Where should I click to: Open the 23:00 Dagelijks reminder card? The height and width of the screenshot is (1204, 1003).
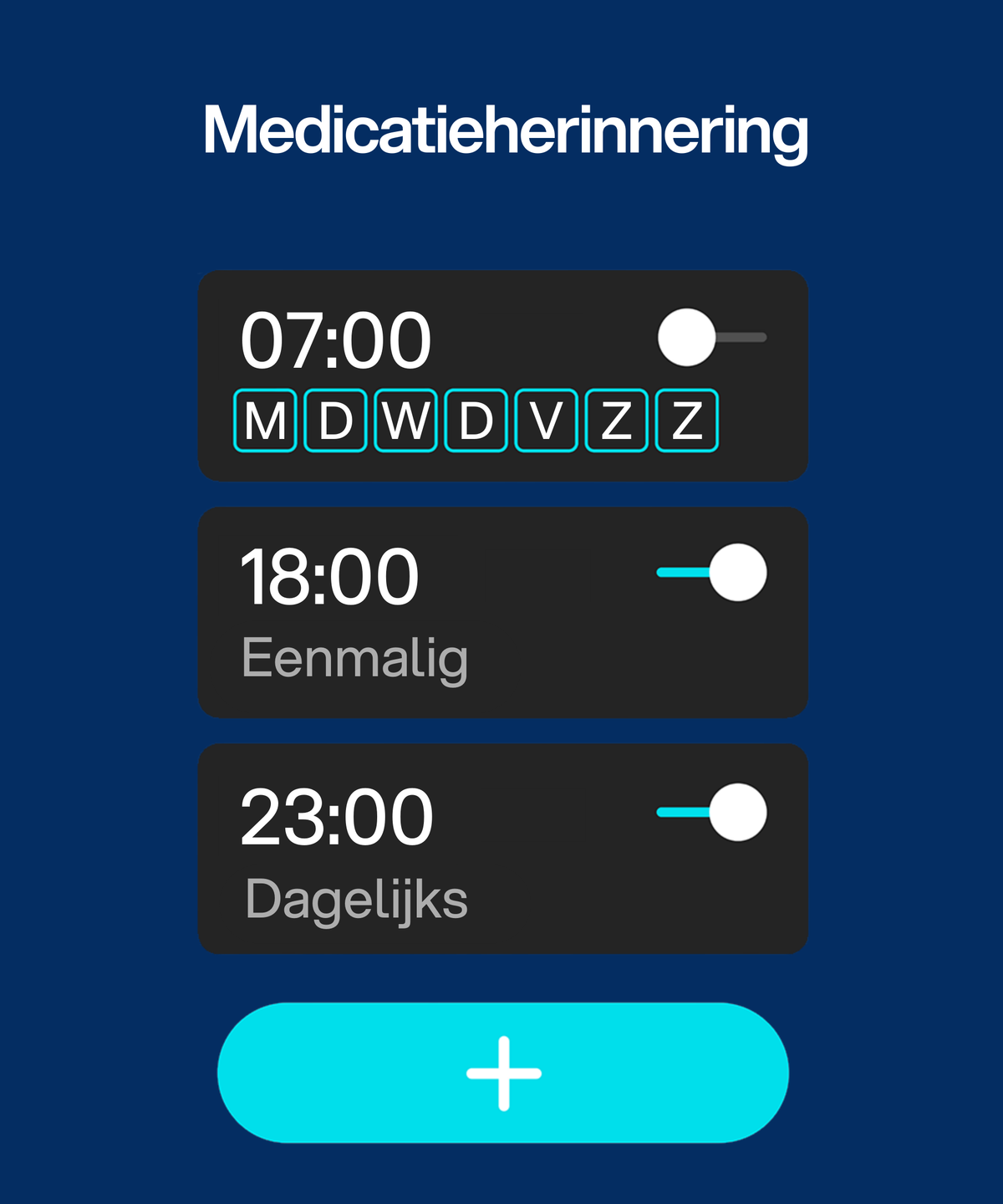tap(501, 870)
